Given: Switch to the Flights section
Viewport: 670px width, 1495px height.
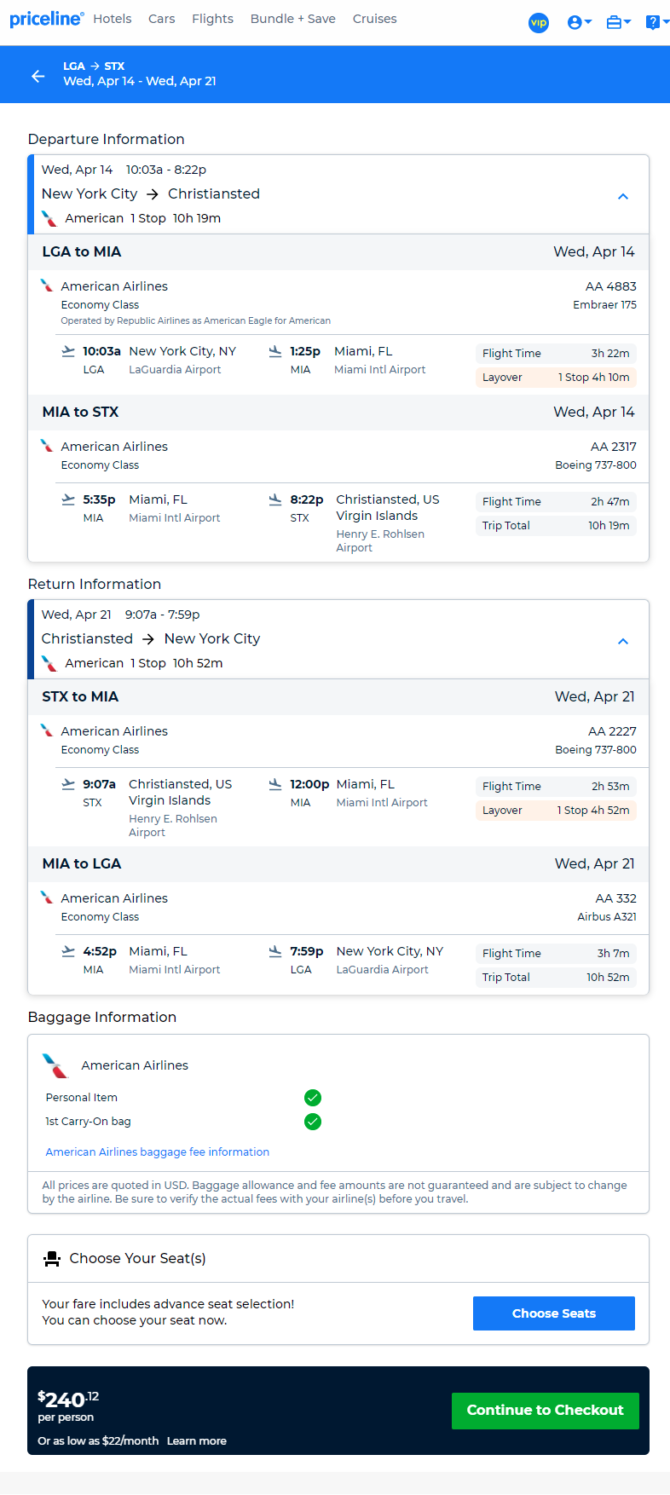Looking at the screenshot, I should point(212,19).
